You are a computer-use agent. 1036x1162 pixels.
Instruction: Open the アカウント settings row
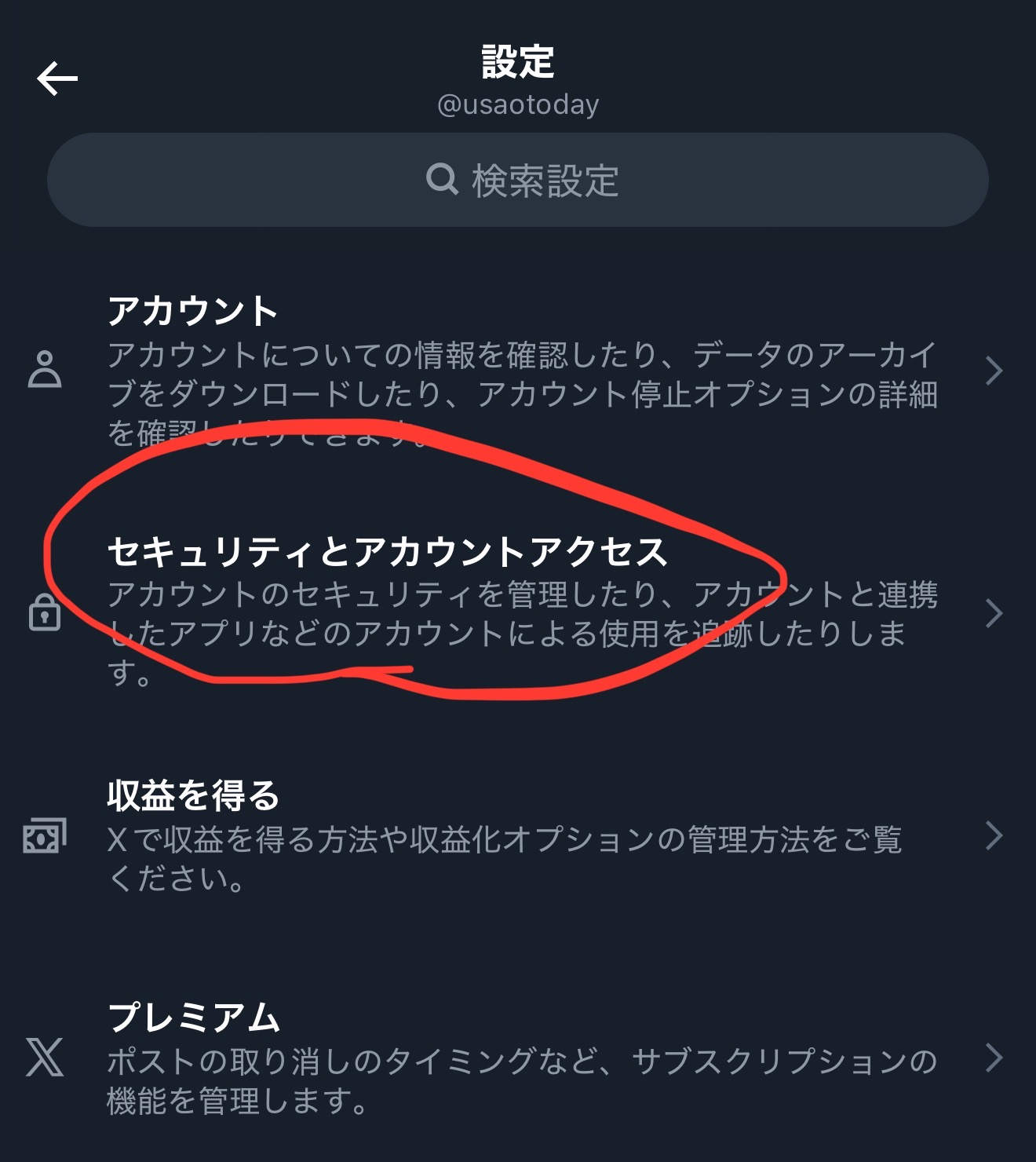click(518, 369)
